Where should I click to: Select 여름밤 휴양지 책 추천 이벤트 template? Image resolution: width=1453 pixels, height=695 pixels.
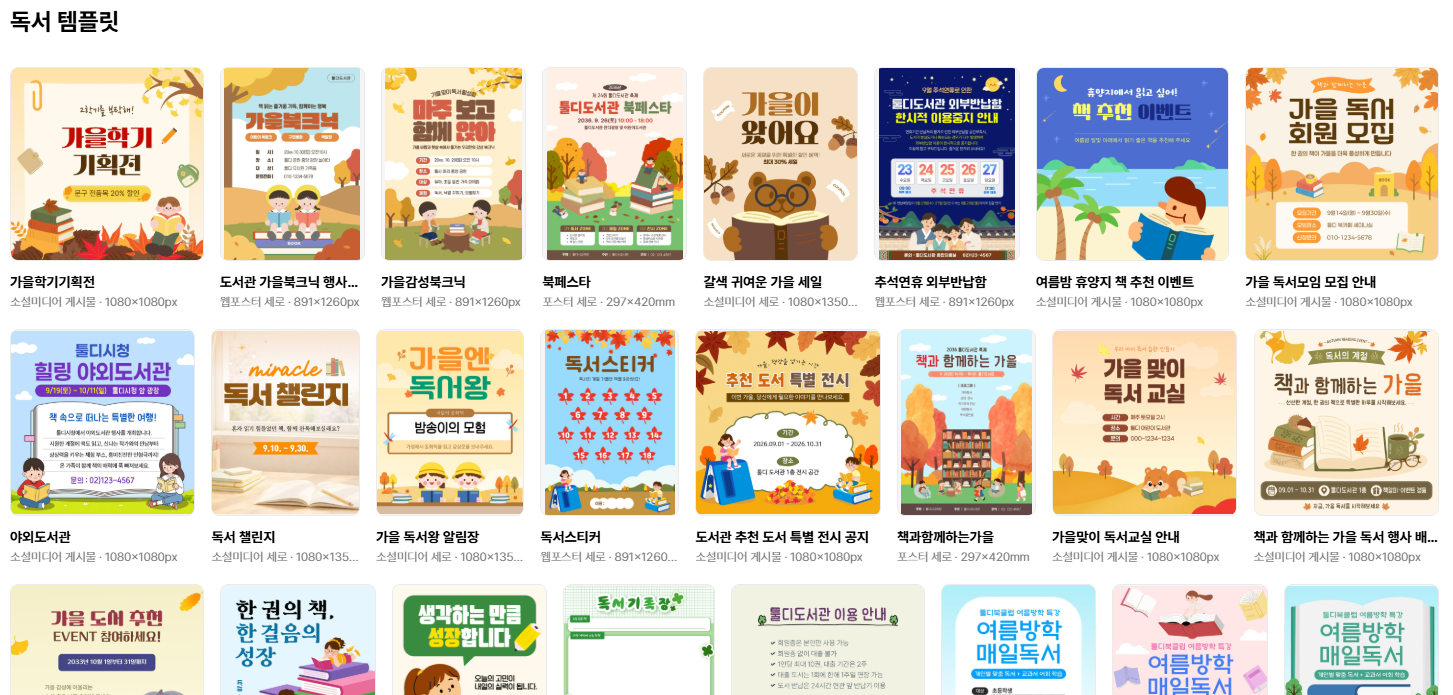coord(1132,164)
